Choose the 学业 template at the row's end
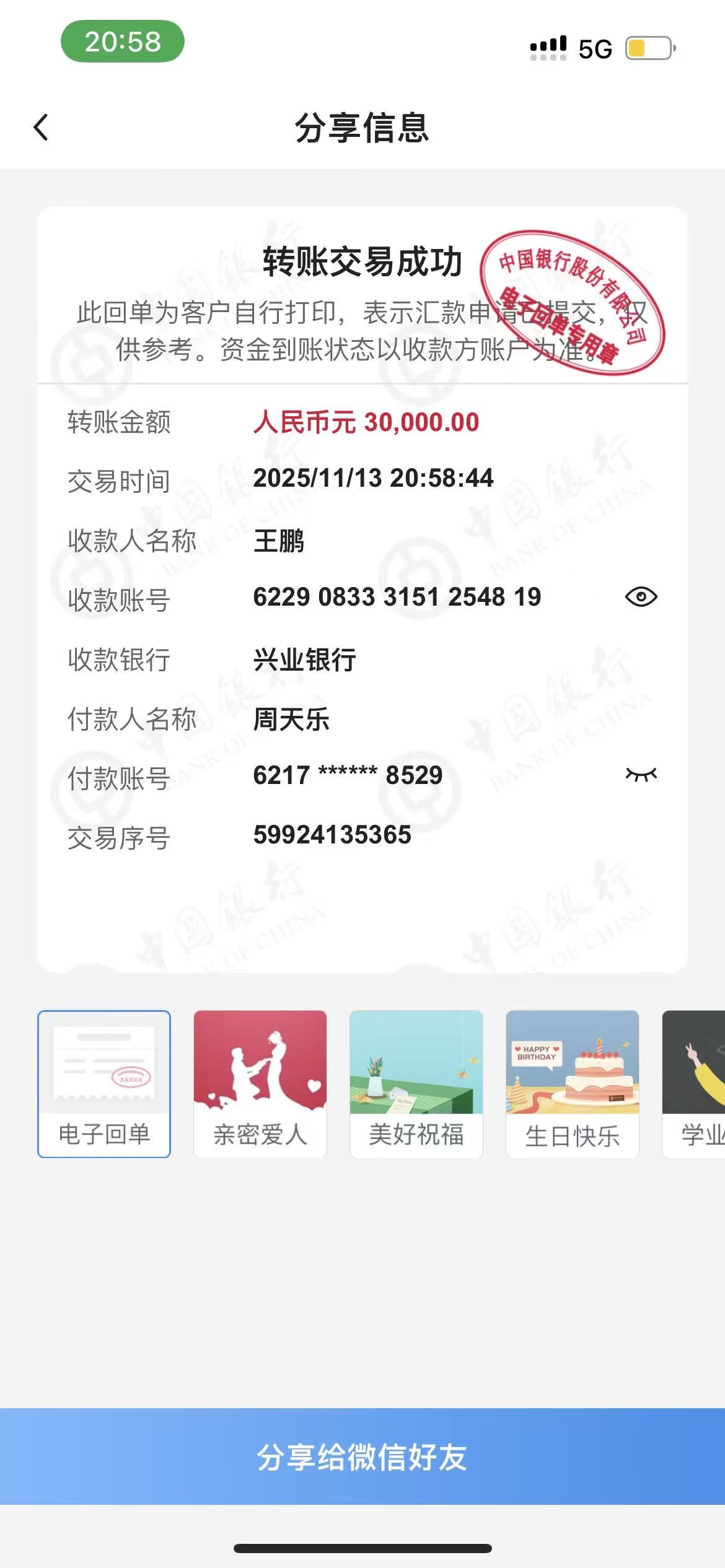Image resolution: width=725 pixels, height=1568 pixels. [695, 1084]
